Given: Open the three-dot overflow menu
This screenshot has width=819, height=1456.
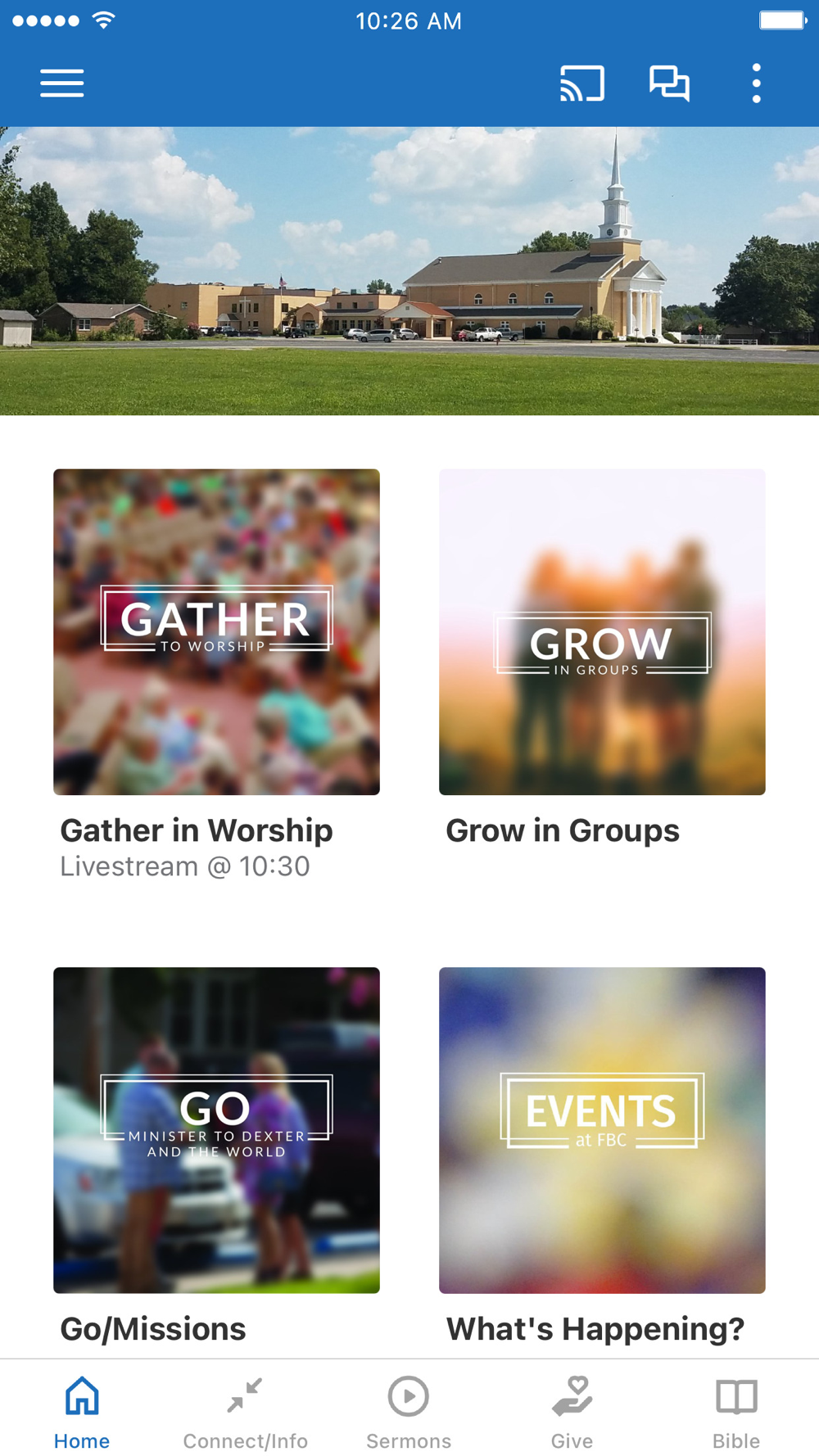Looking at the screenshot, I should click(756, 84).
